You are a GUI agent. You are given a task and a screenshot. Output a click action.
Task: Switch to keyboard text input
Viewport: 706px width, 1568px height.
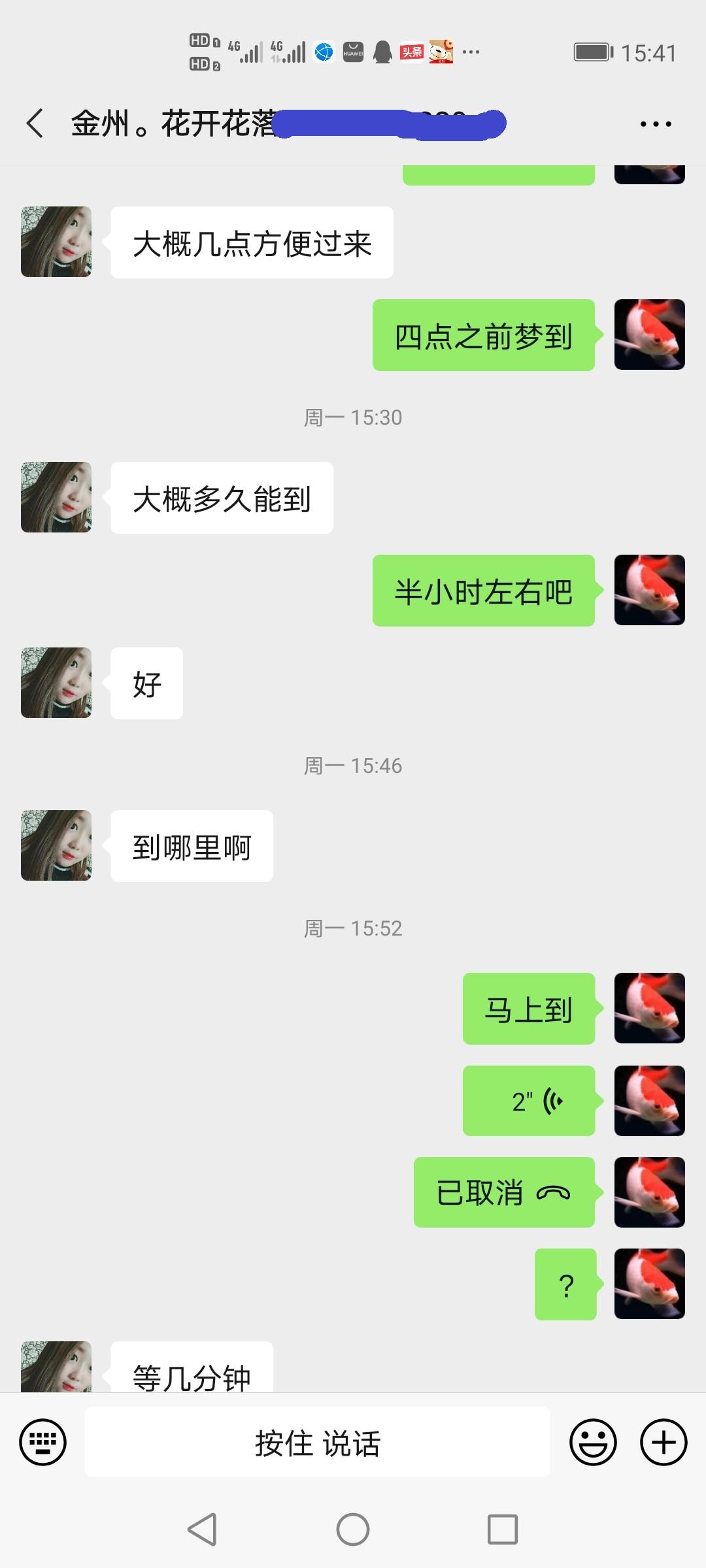[x=43, y=1442]
